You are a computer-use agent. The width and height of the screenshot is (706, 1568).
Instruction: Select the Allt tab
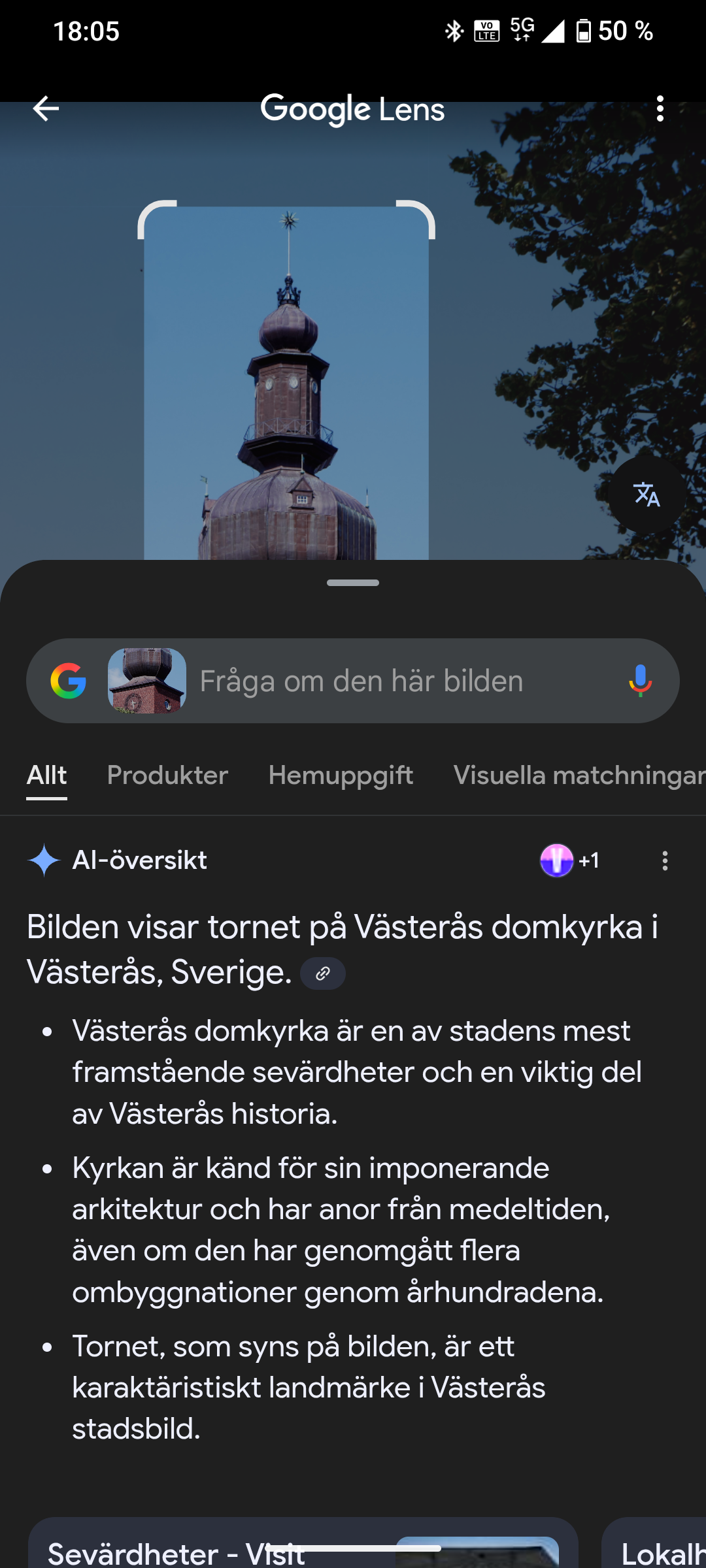[46, 775]
